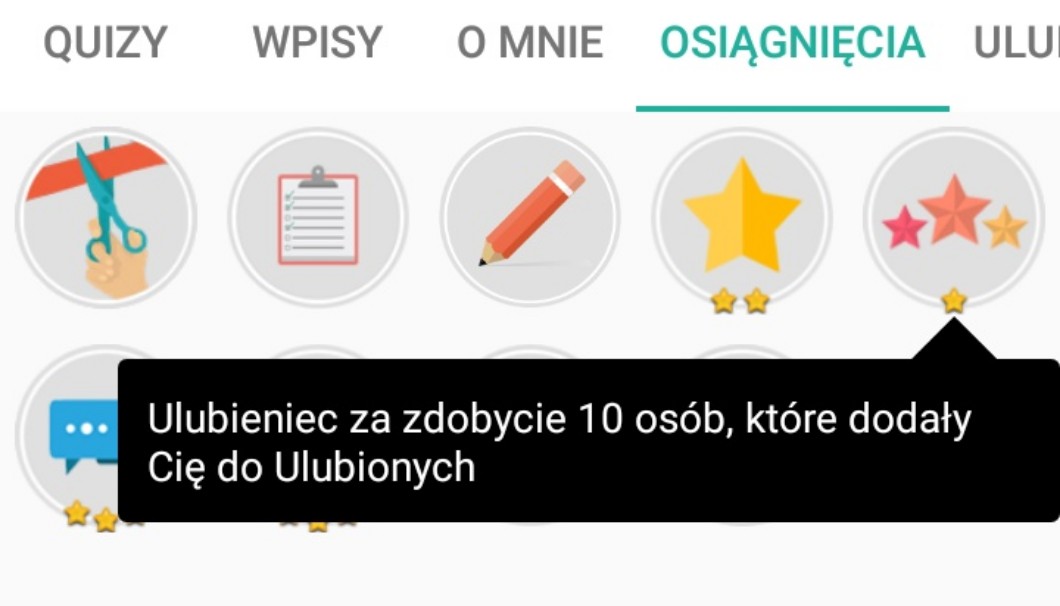Tap the ribbon-cutting scissors achievement badge
This screenshot has width=1060, height=606.
(x=106, y=218)
